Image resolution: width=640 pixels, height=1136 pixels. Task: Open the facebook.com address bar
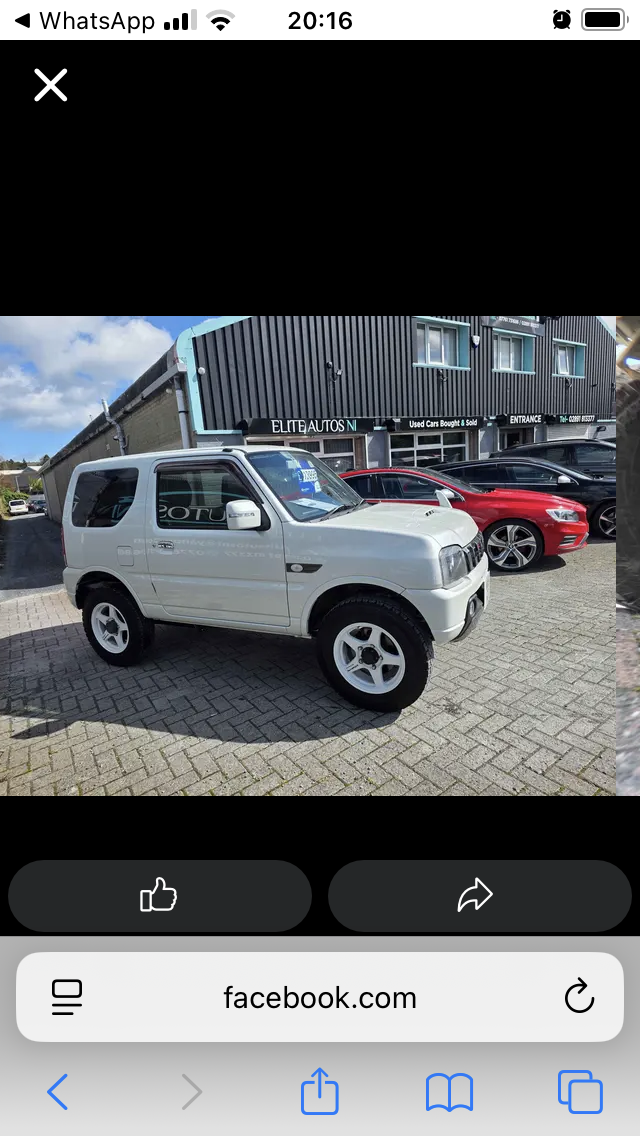320,998
